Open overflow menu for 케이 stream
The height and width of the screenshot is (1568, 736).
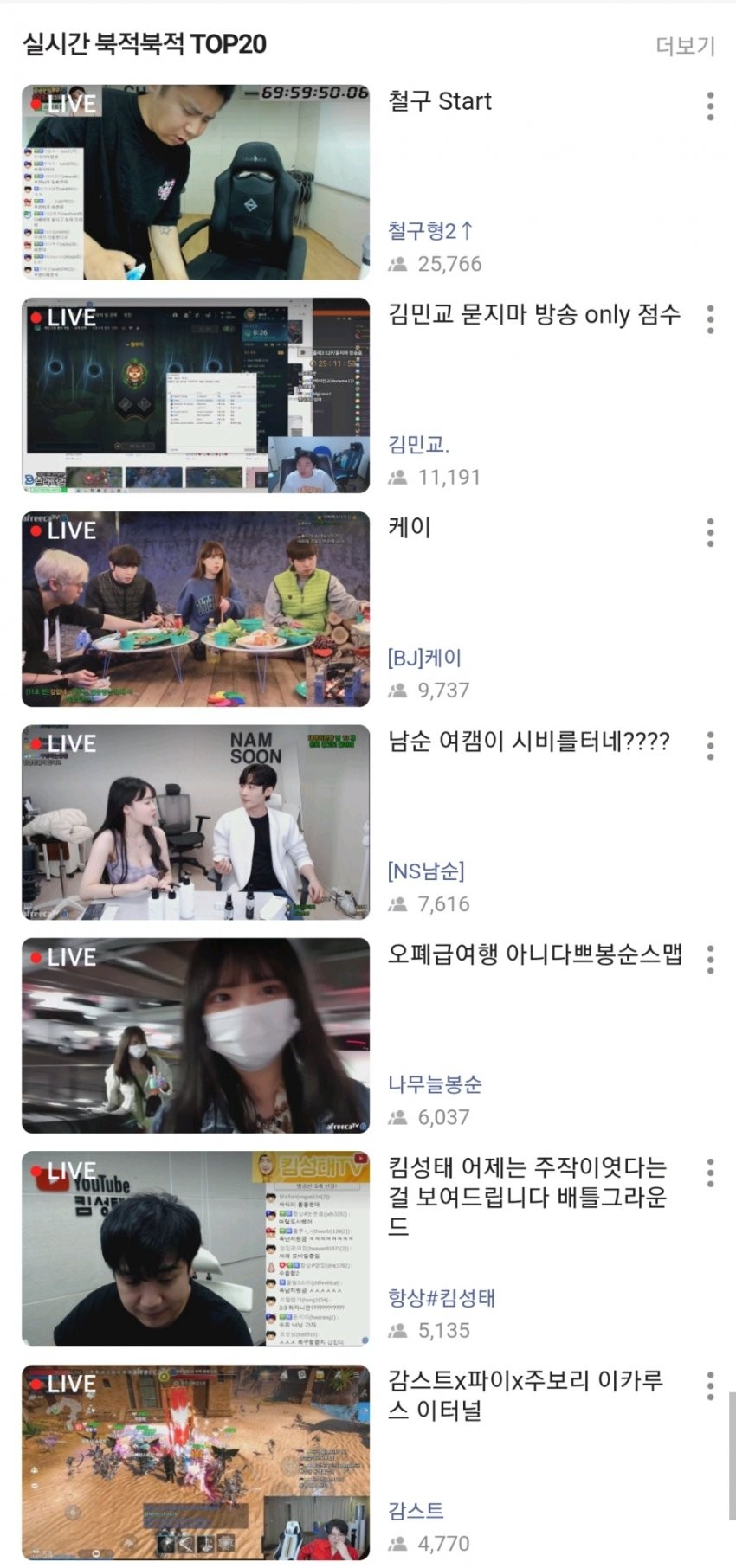point(710,533)
